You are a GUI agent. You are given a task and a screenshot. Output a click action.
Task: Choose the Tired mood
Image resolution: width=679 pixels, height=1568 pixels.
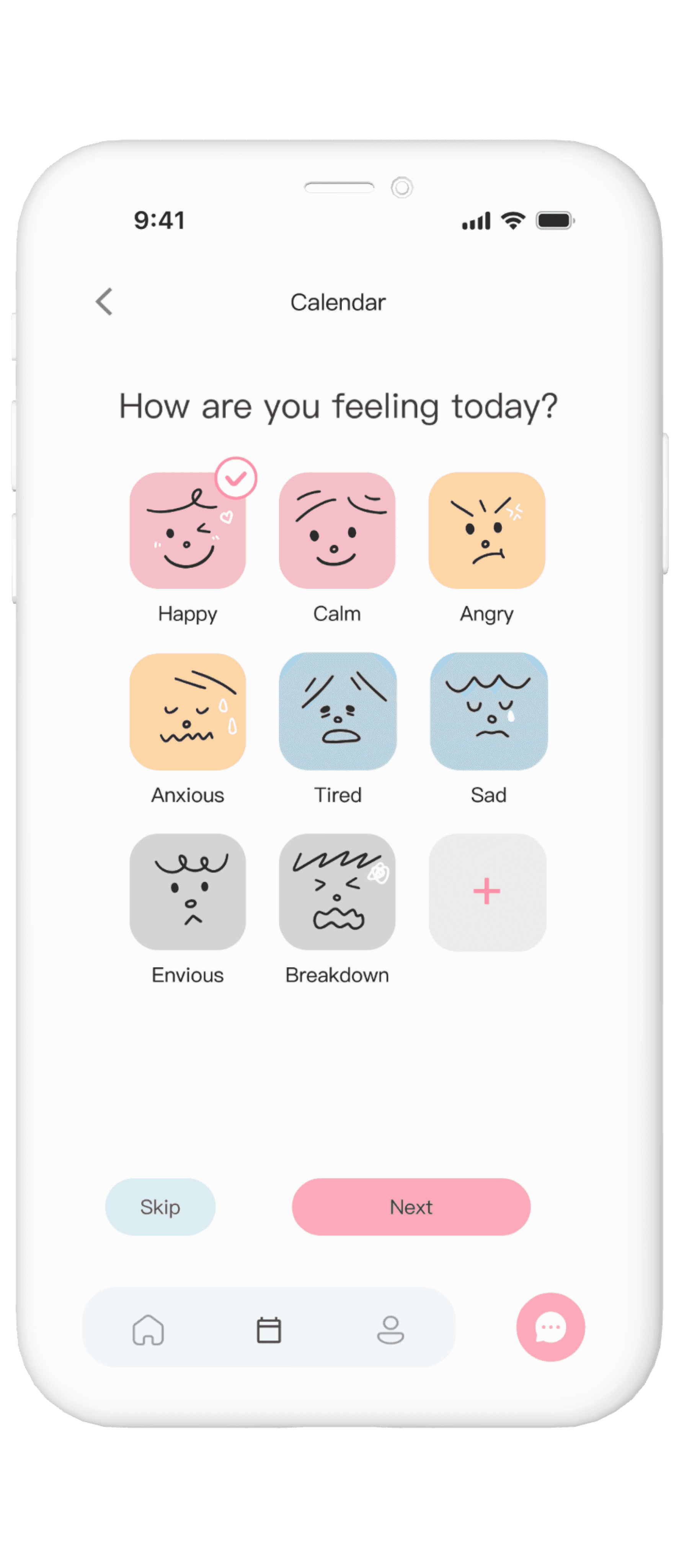tap(337, 711)
